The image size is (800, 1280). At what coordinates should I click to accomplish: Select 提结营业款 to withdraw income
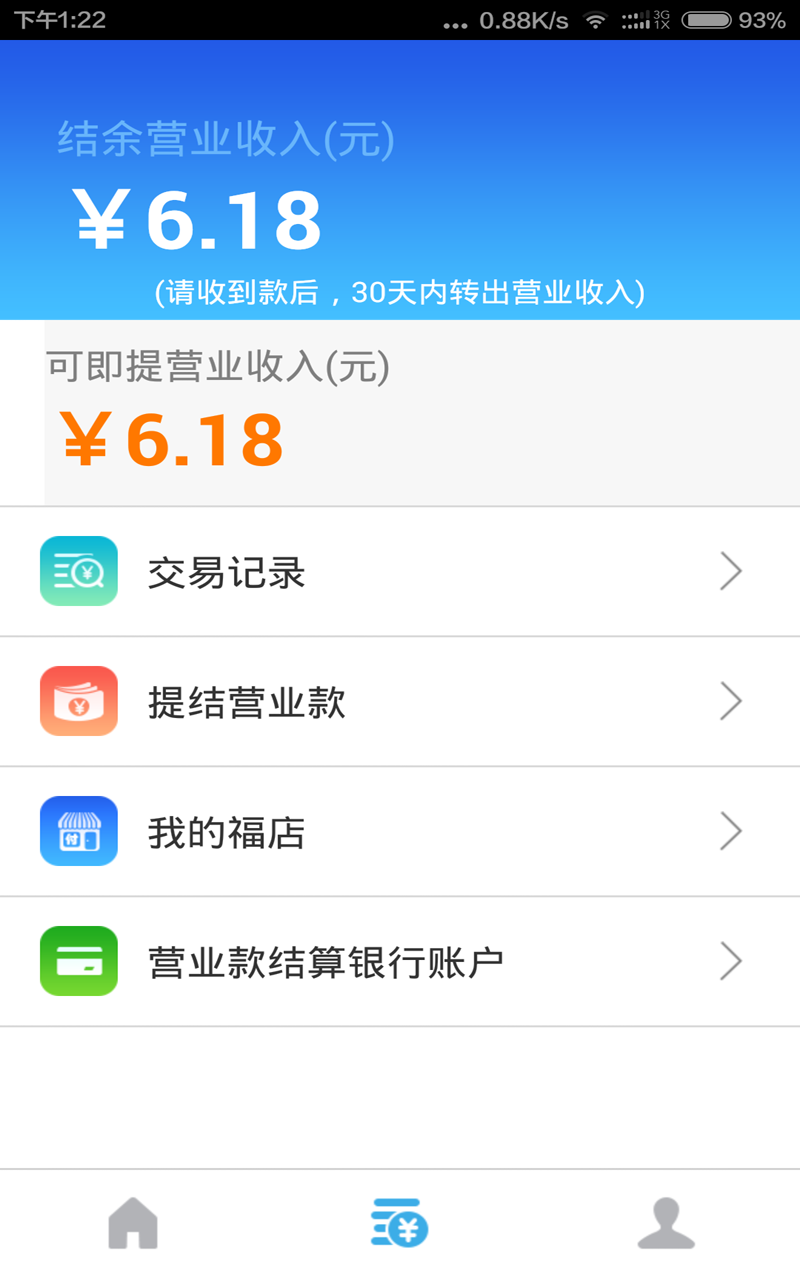click(400, 702)
